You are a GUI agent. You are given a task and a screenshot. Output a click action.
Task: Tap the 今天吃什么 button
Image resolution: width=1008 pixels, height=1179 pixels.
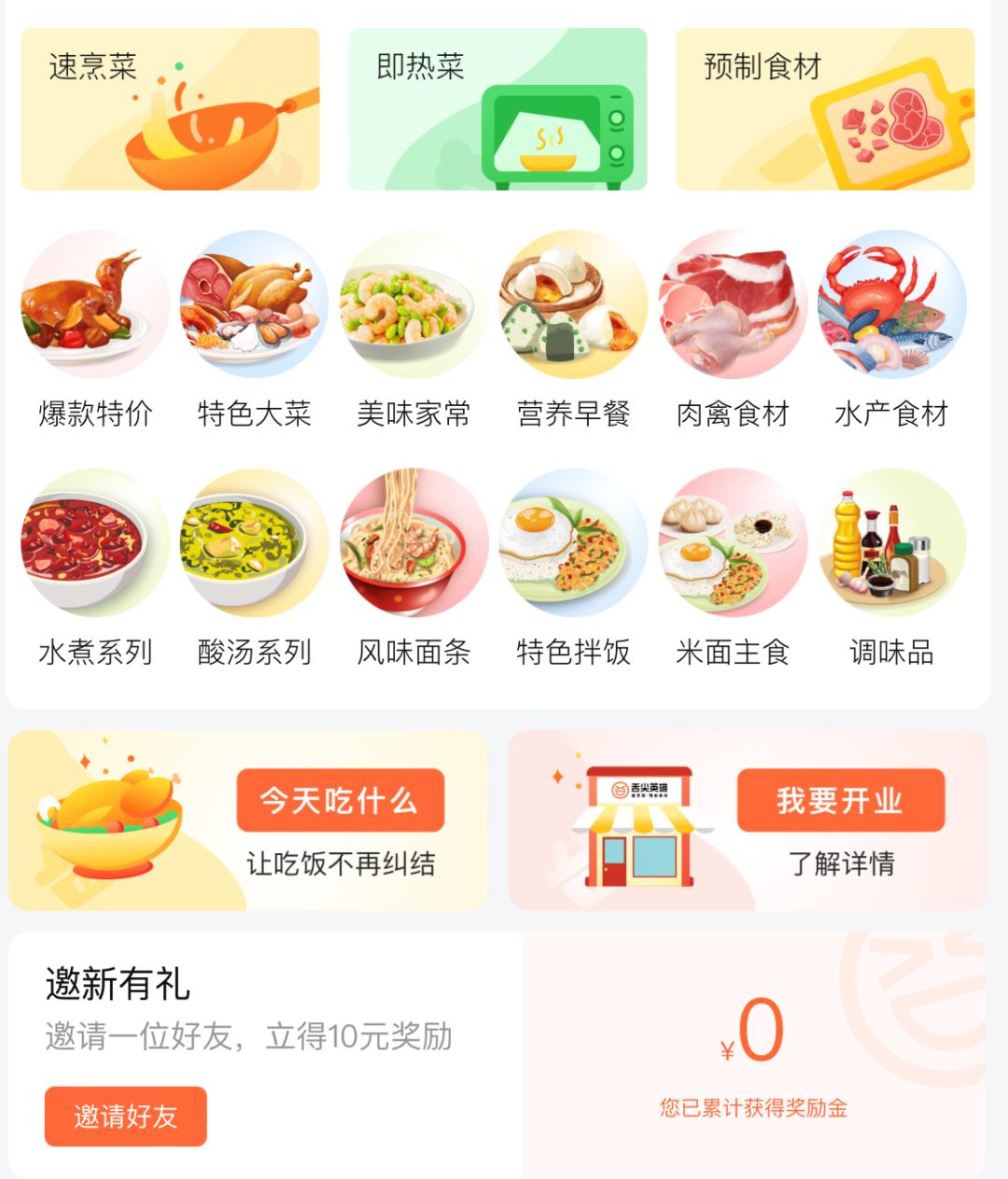340,800
